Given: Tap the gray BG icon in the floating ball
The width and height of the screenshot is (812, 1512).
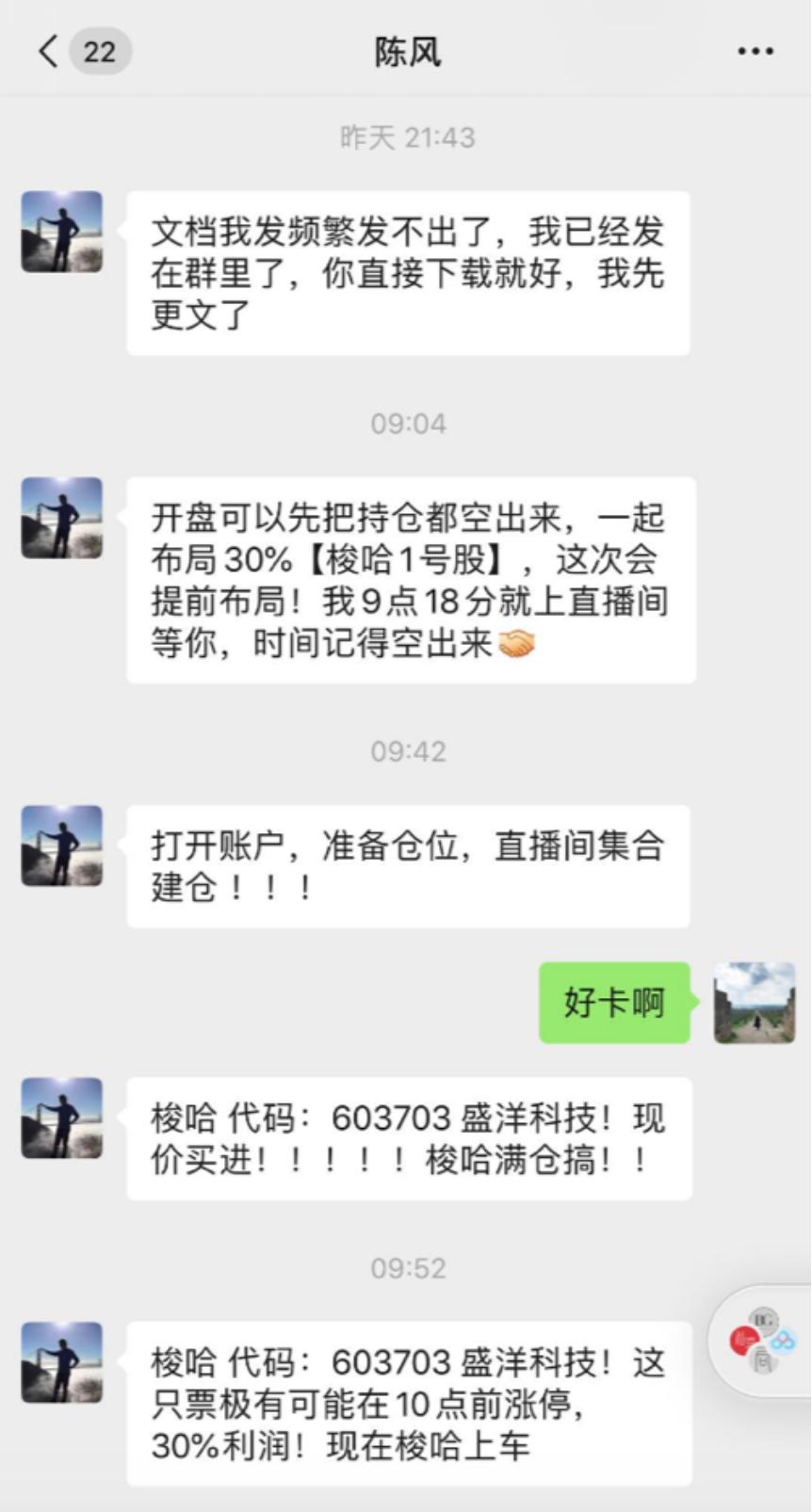Looking at the screenshot, I should [x=765, y=1318].
